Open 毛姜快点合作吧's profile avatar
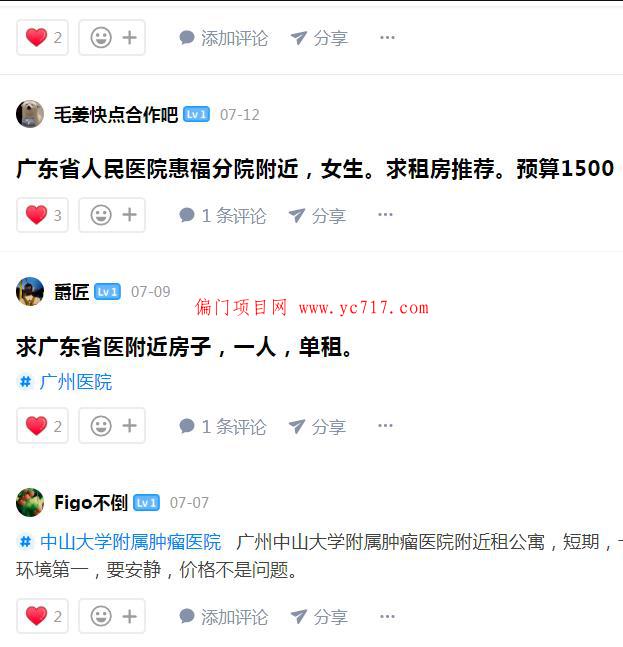The height and width of the screenshot is (647, 623). (30, 114)
